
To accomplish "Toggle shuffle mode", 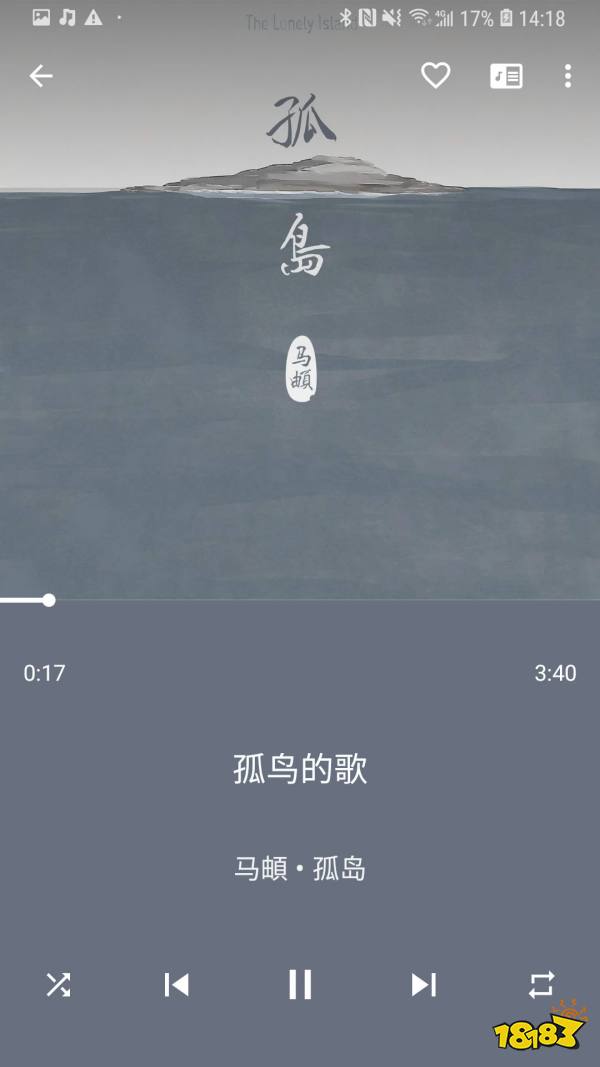I will point(58,985).
